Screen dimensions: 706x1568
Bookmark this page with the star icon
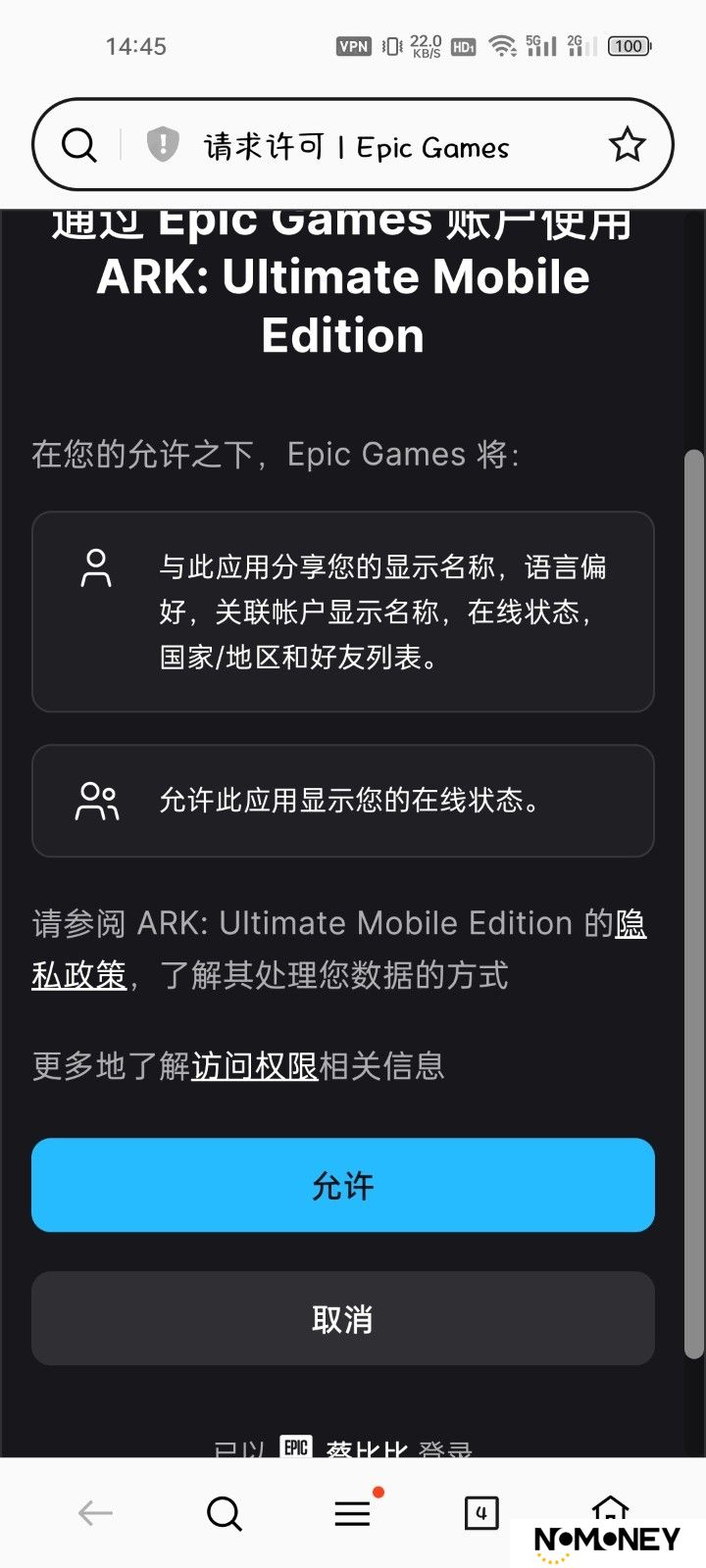pos(627,145)
